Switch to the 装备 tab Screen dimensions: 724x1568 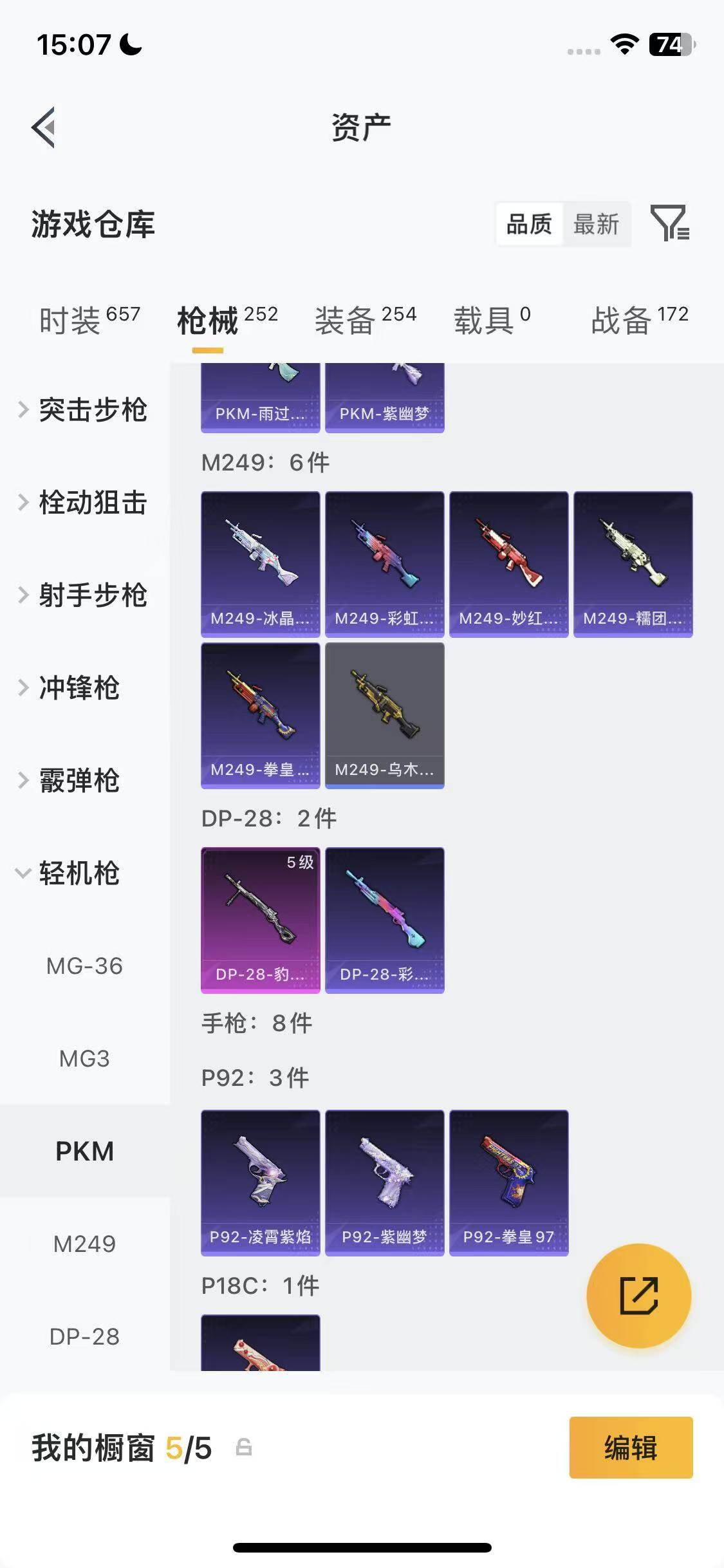tap(365, 320)
